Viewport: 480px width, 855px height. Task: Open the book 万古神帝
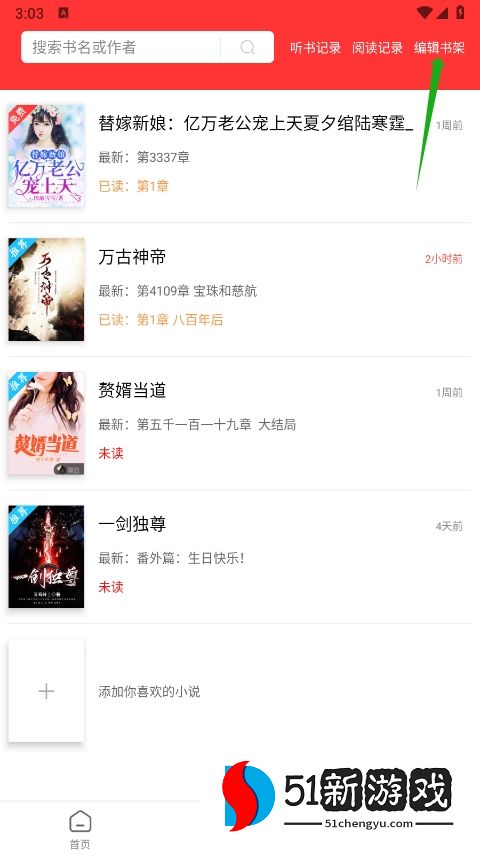click(240, 290)
